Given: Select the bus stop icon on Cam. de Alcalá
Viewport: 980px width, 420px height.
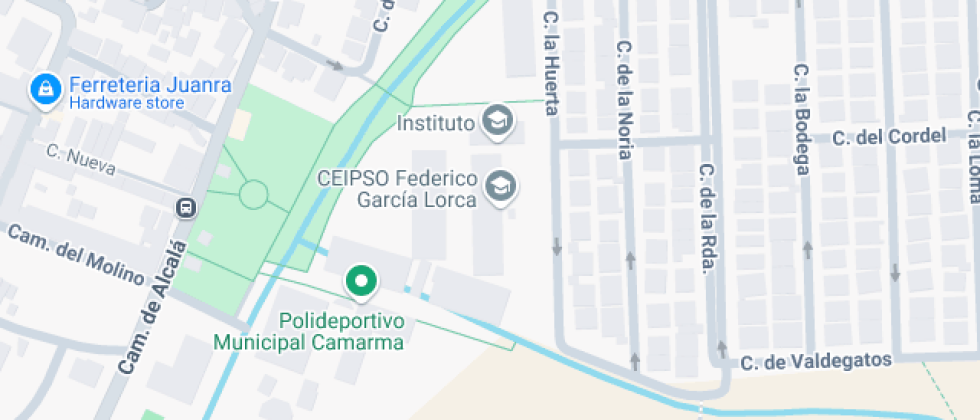Looking at the screenshot, I should point(186,208).
